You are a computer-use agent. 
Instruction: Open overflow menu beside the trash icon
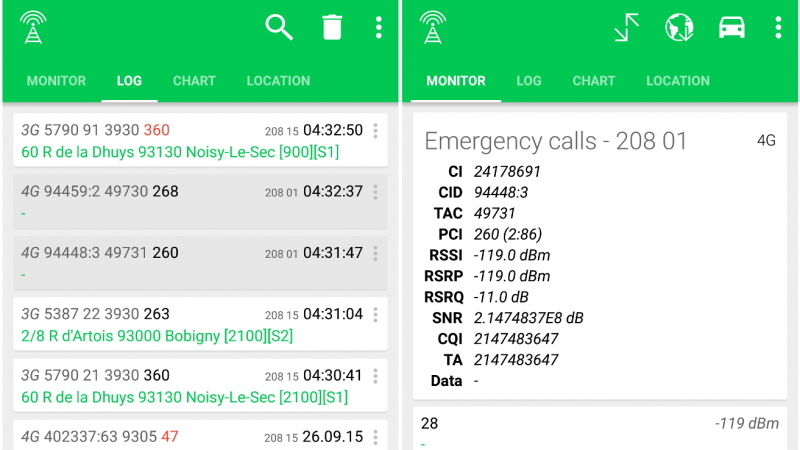click(x=378, y=27)
